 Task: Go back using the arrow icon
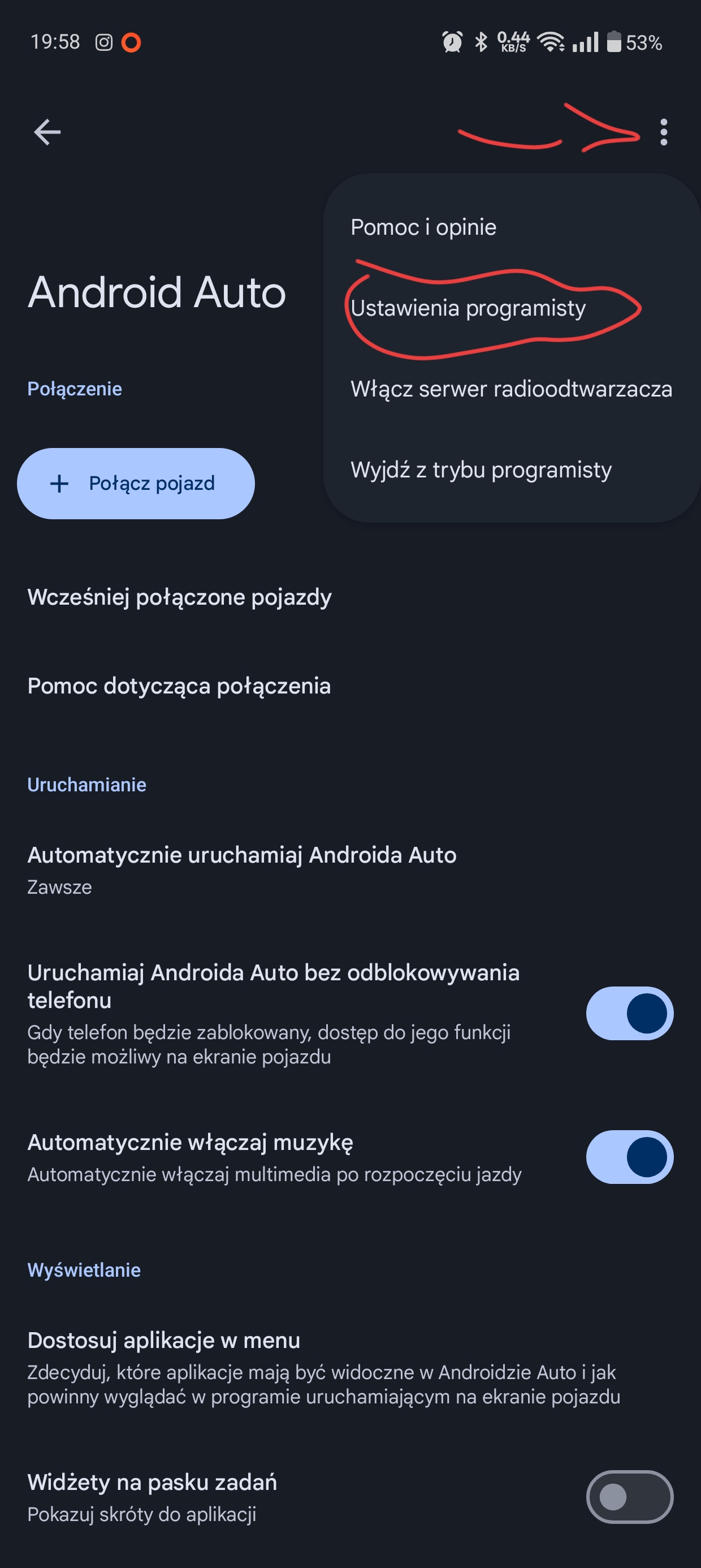tap(47, 132)
